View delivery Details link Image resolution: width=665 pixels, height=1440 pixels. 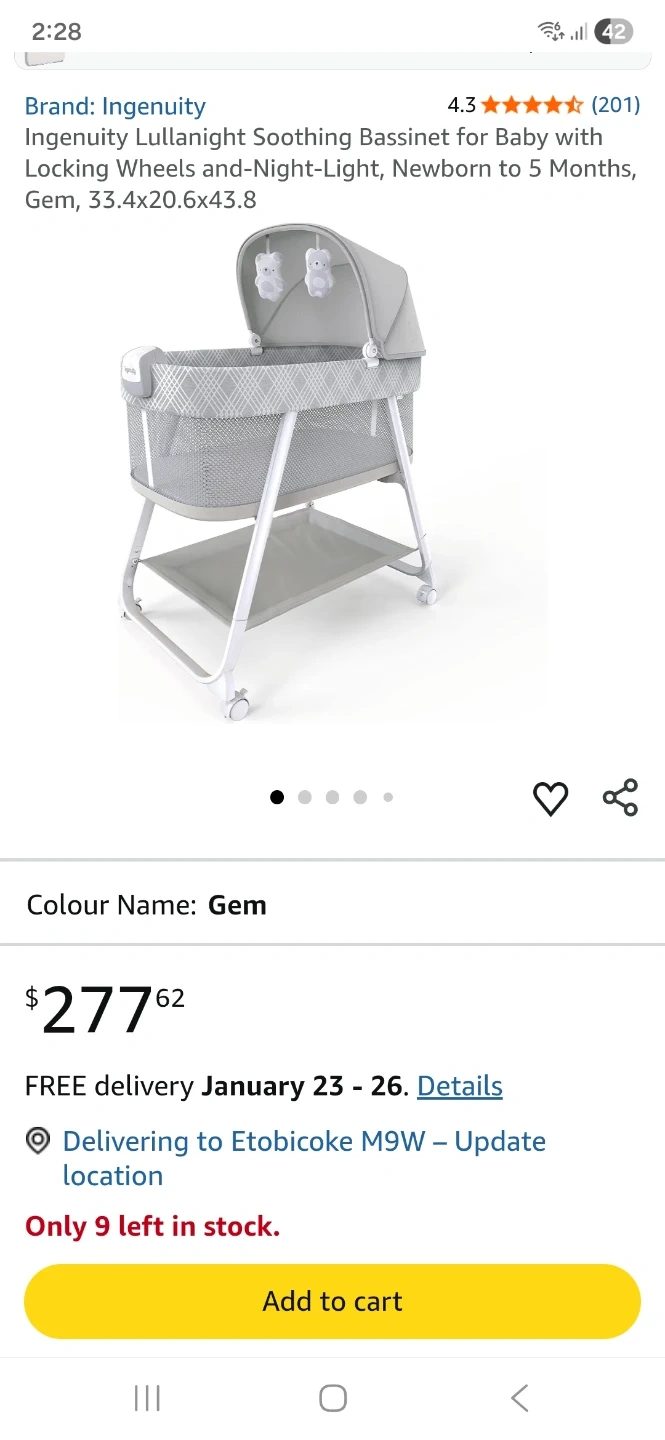tap(459, 1086)
